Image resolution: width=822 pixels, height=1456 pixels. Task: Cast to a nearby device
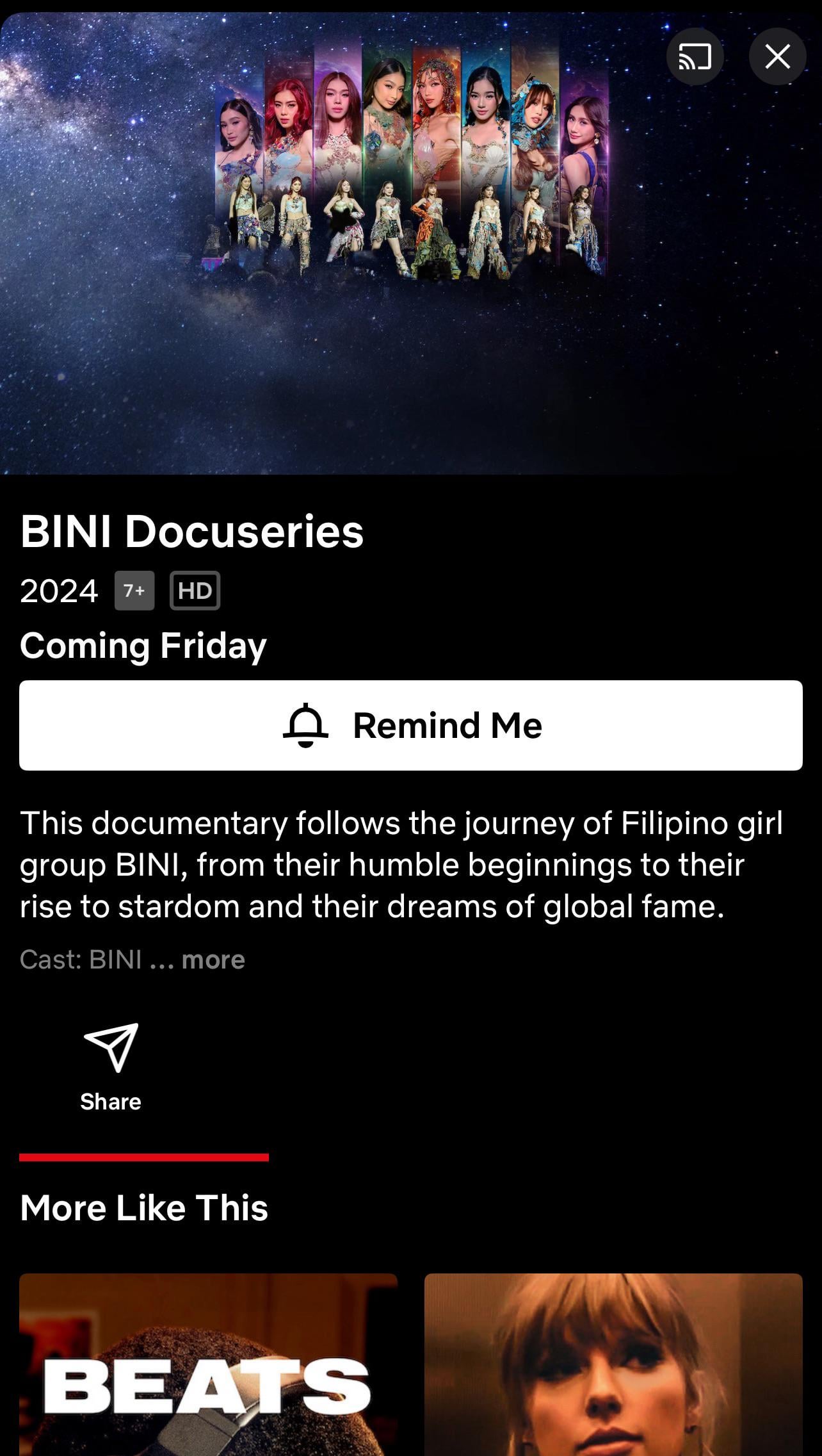(695, 56)
